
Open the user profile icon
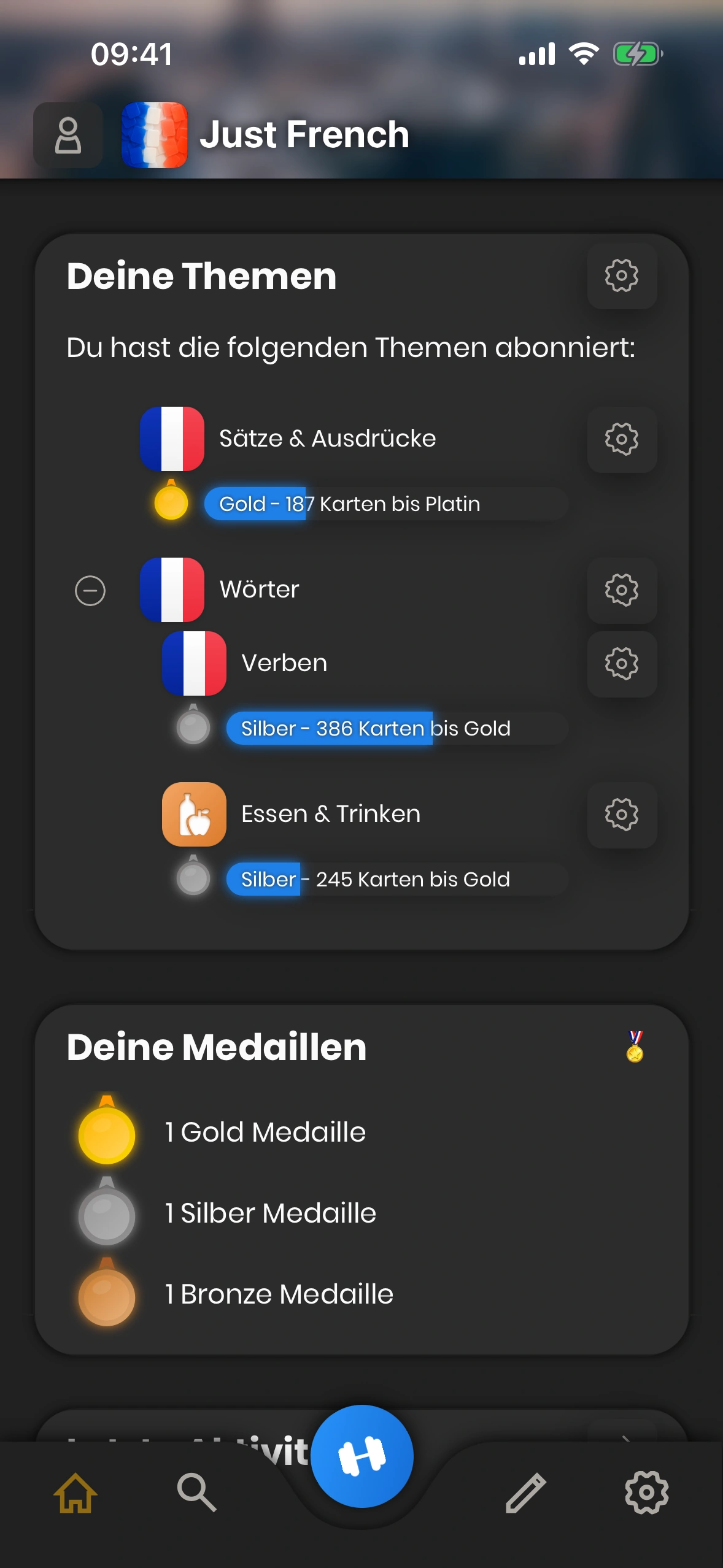(x=68, y=135)
